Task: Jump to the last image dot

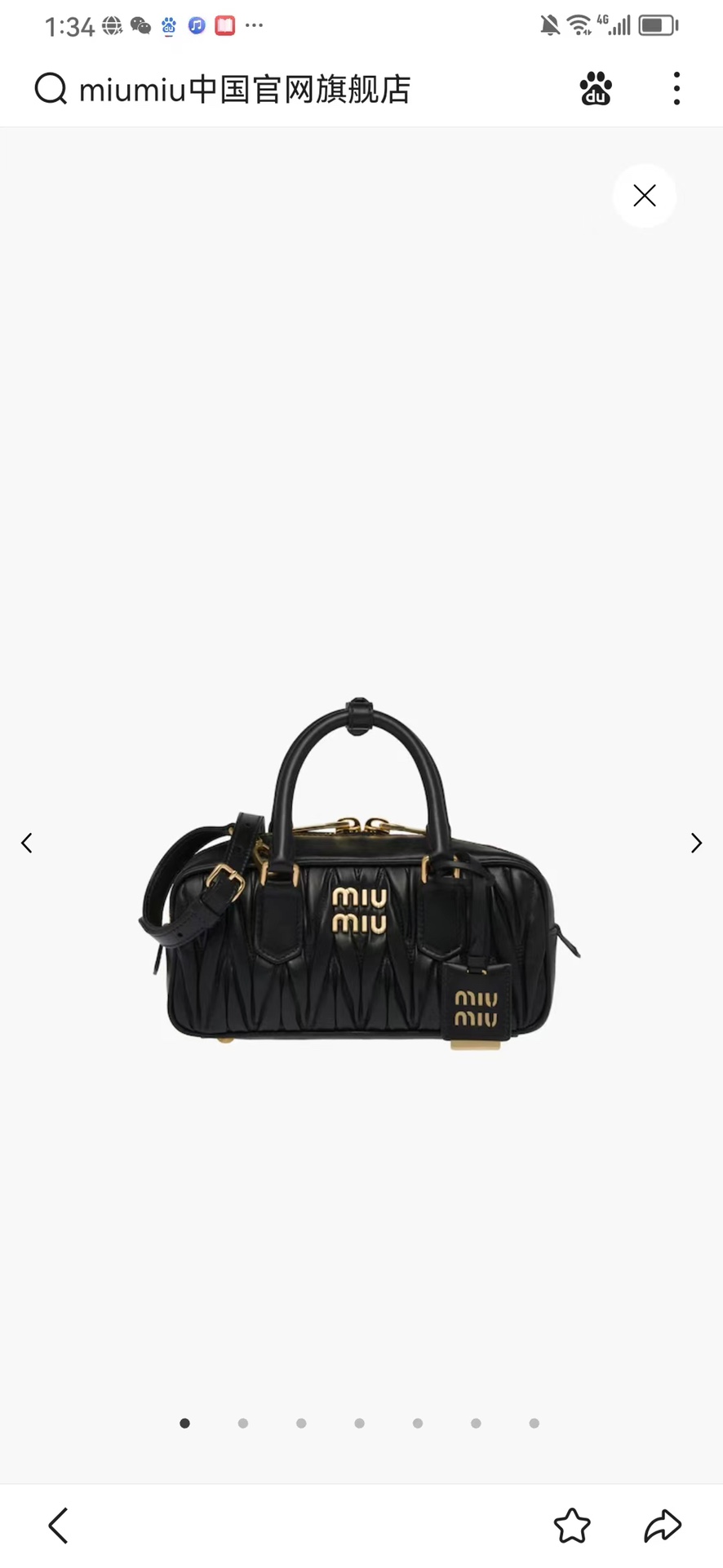Action: click(534, 1423)
